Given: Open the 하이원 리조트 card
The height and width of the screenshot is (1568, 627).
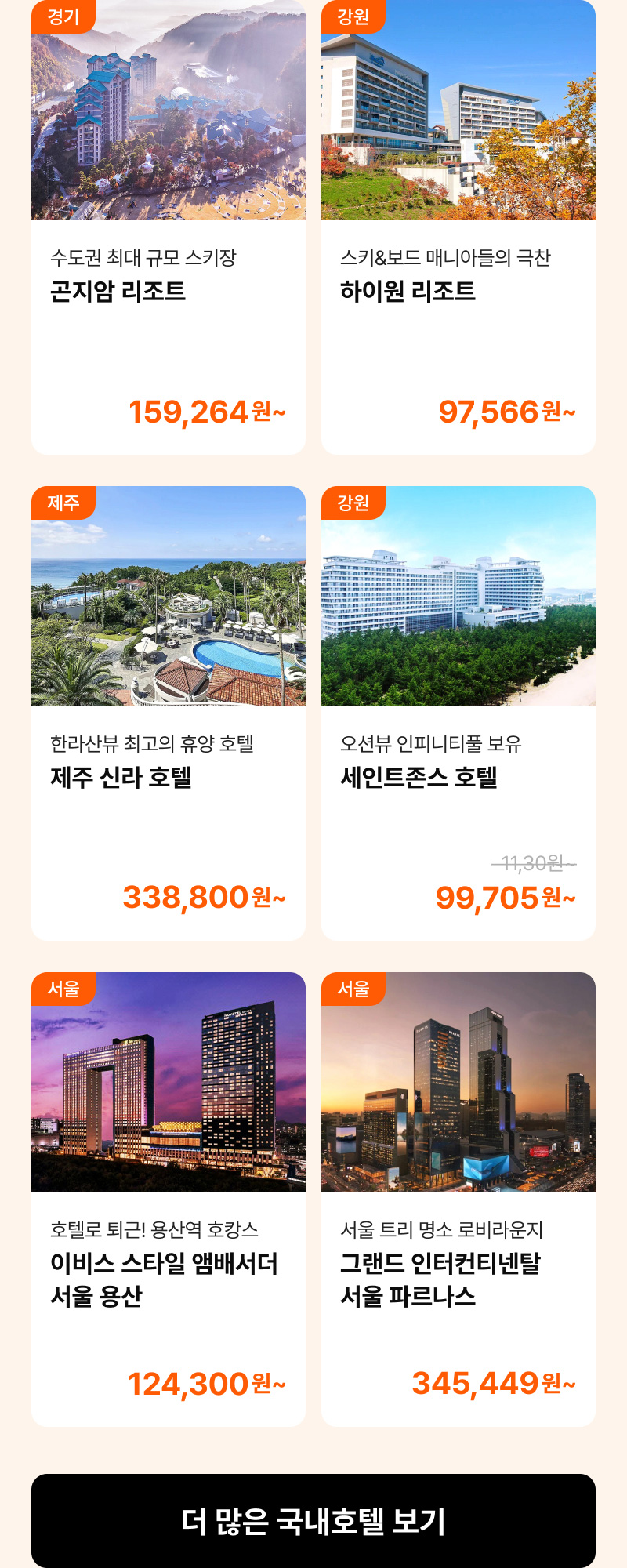Looking at the screenshot, I should click(x=458, y=227).
